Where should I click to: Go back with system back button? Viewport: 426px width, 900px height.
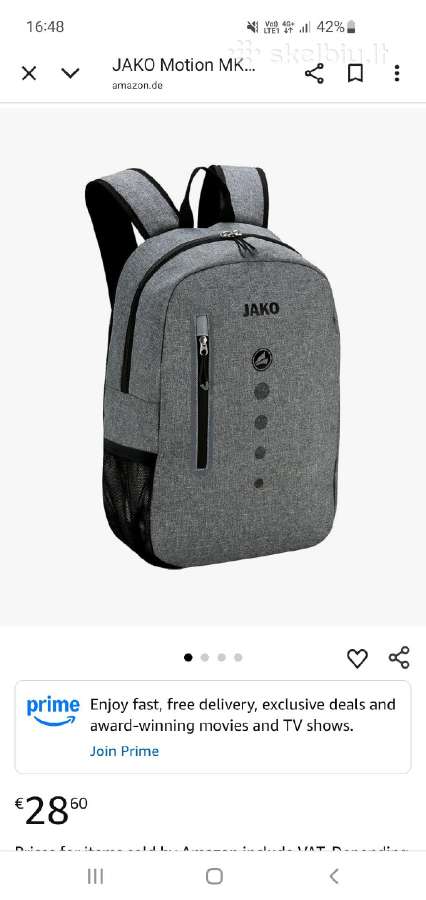334,876
